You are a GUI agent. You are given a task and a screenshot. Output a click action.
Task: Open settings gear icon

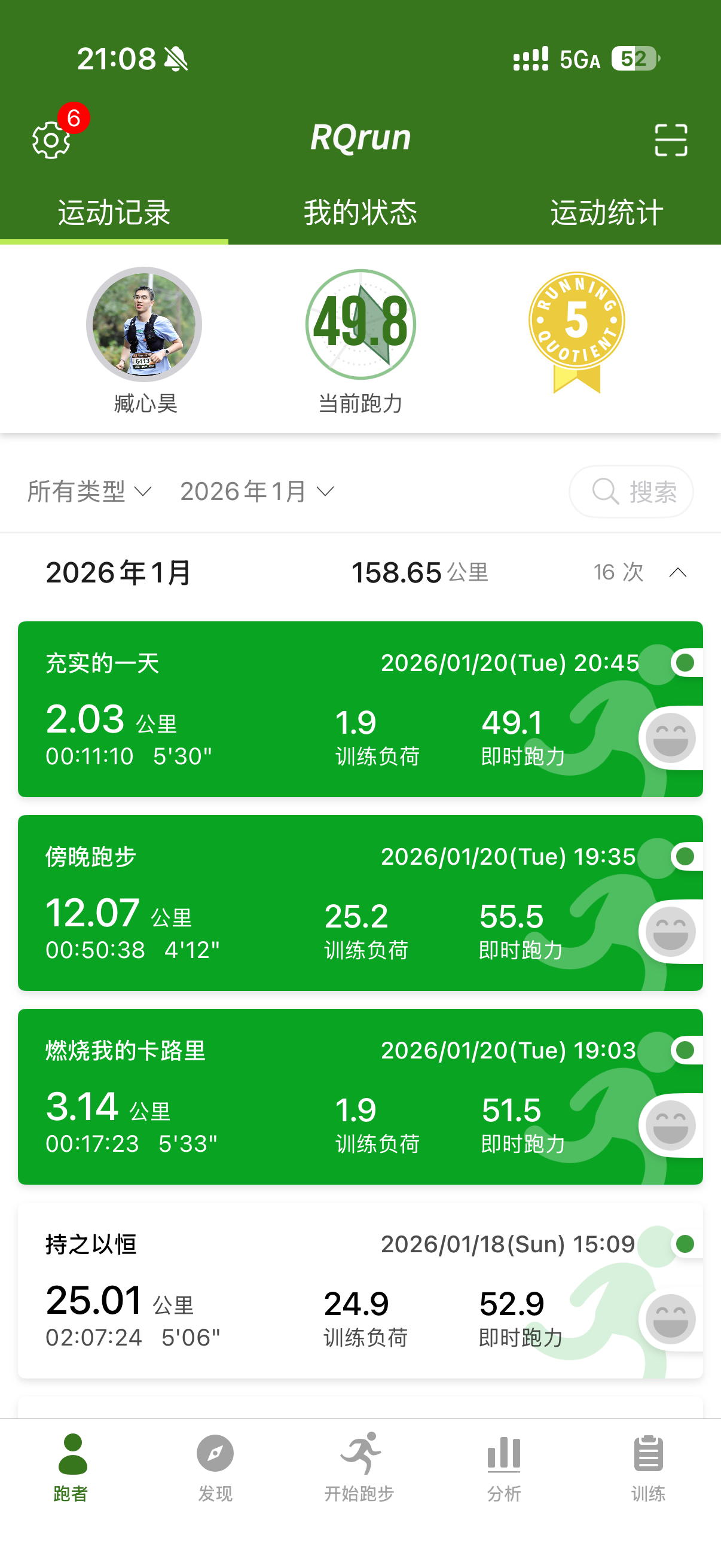51,139
